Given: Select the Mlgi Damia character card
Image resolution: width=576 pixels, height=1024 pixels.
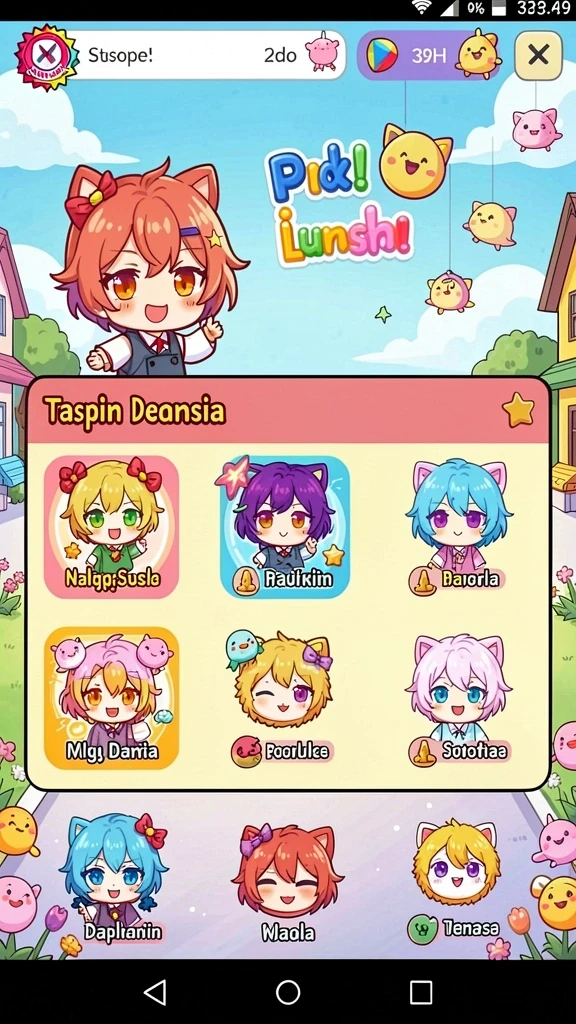Looking at the screenshot, I should tap(112, 698).
